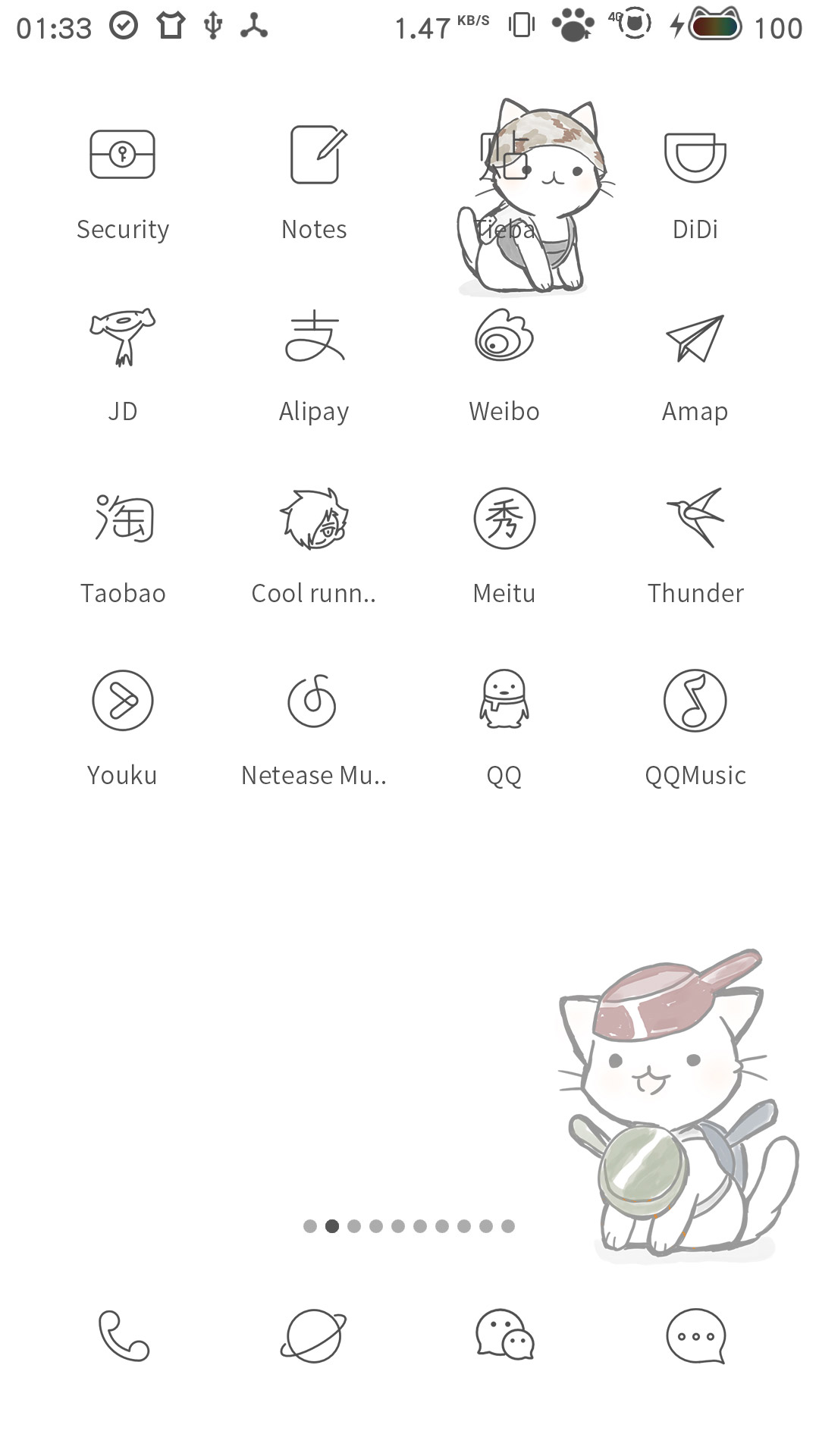Open Youku video app
Viewport: 819px width, 1456px height.
coord(123,701)
